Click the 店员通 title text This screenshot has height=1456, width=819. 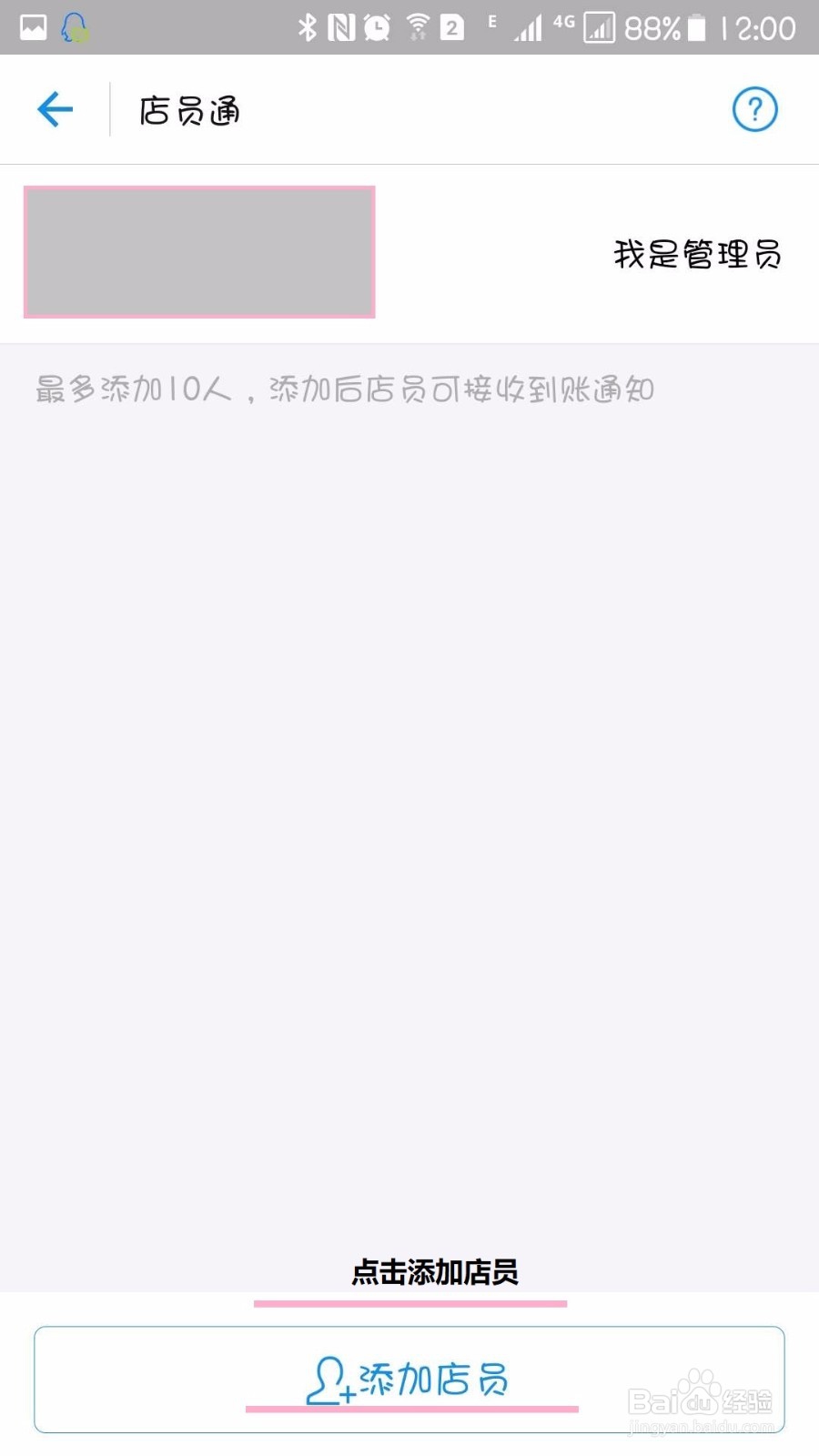coord(188,110)
